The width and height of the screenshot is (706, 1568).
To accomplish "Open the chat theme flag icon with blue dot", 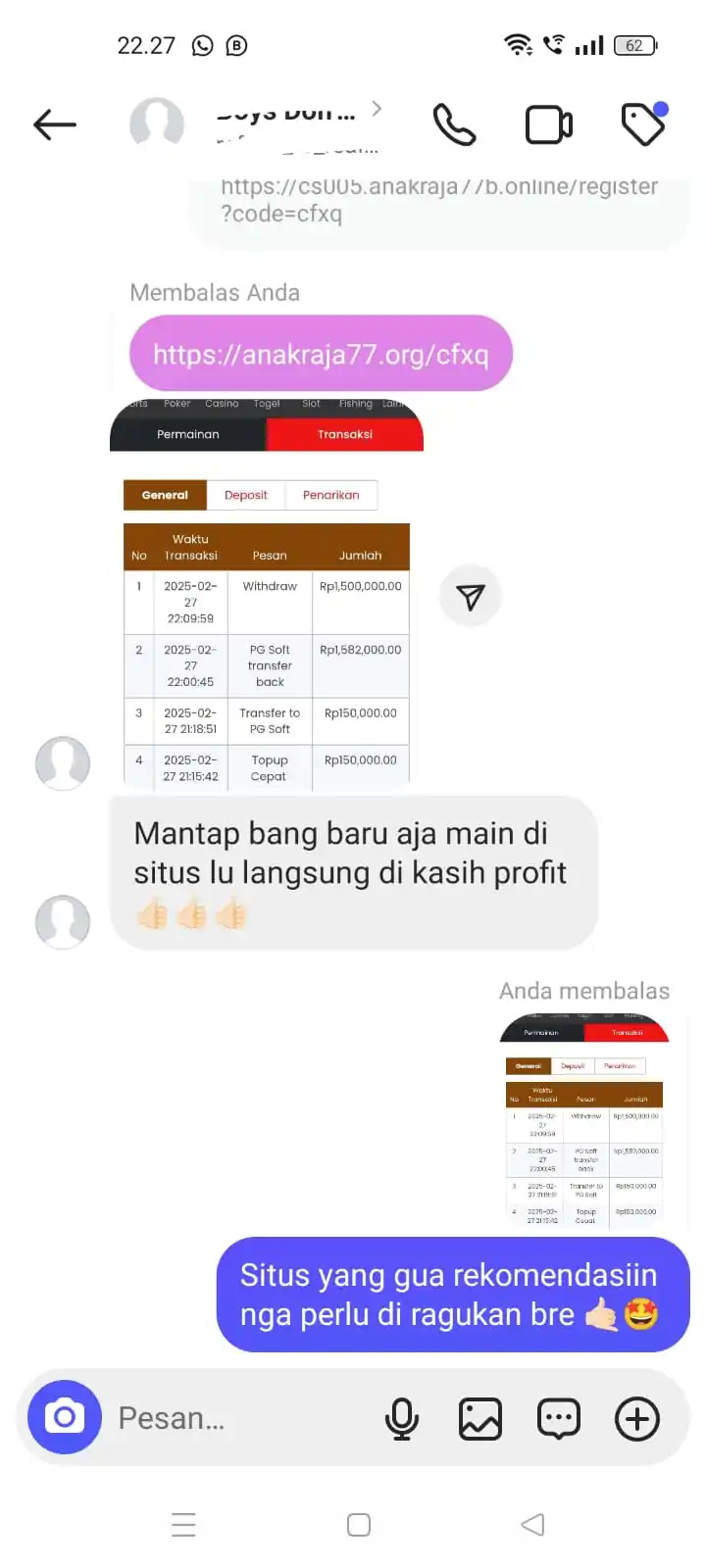I will click(642, 124).
